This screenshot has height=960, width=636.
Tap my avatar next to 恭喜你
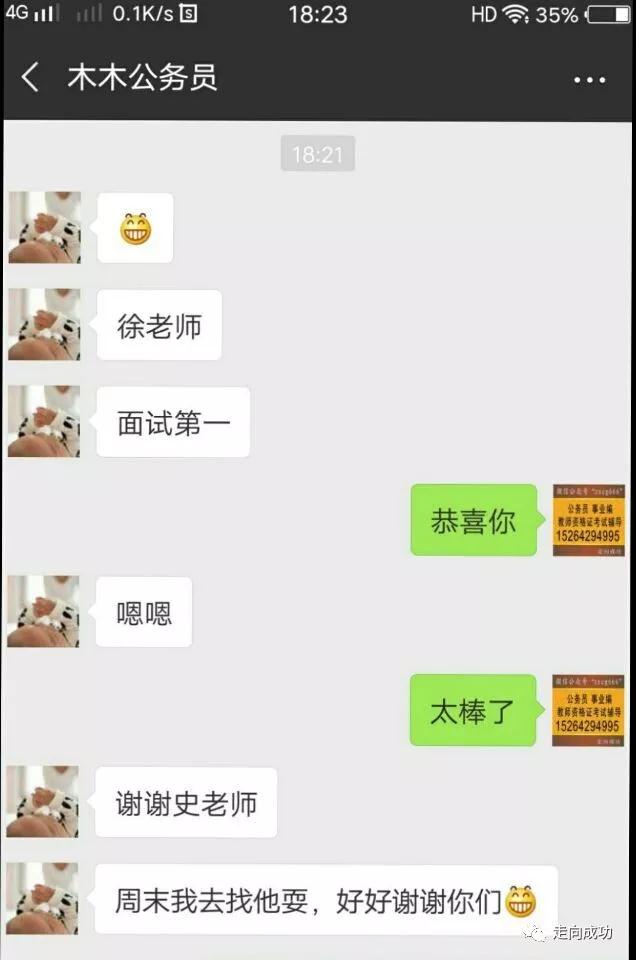[x=588, y=520]
